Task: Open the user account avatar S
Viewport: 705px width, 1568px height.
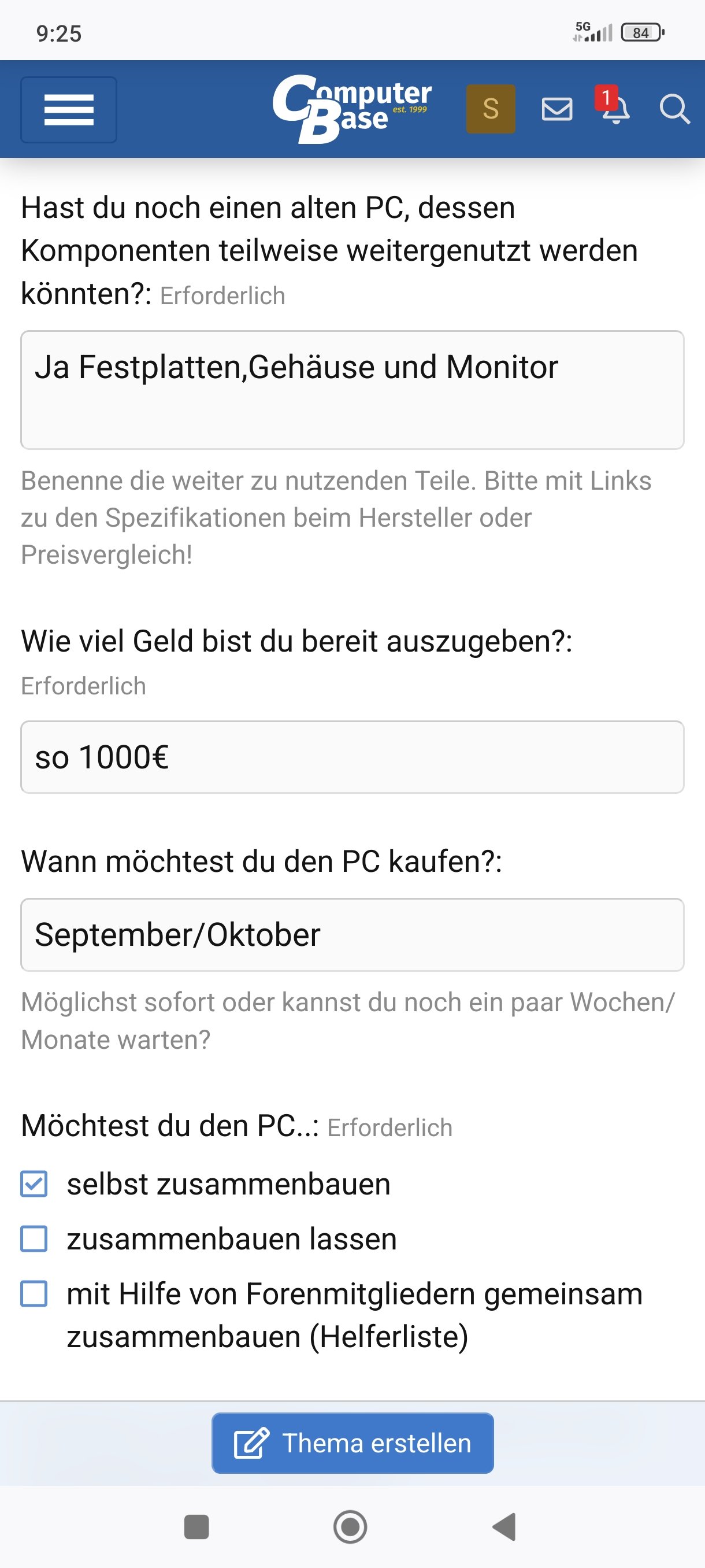Action: [490, 109]
